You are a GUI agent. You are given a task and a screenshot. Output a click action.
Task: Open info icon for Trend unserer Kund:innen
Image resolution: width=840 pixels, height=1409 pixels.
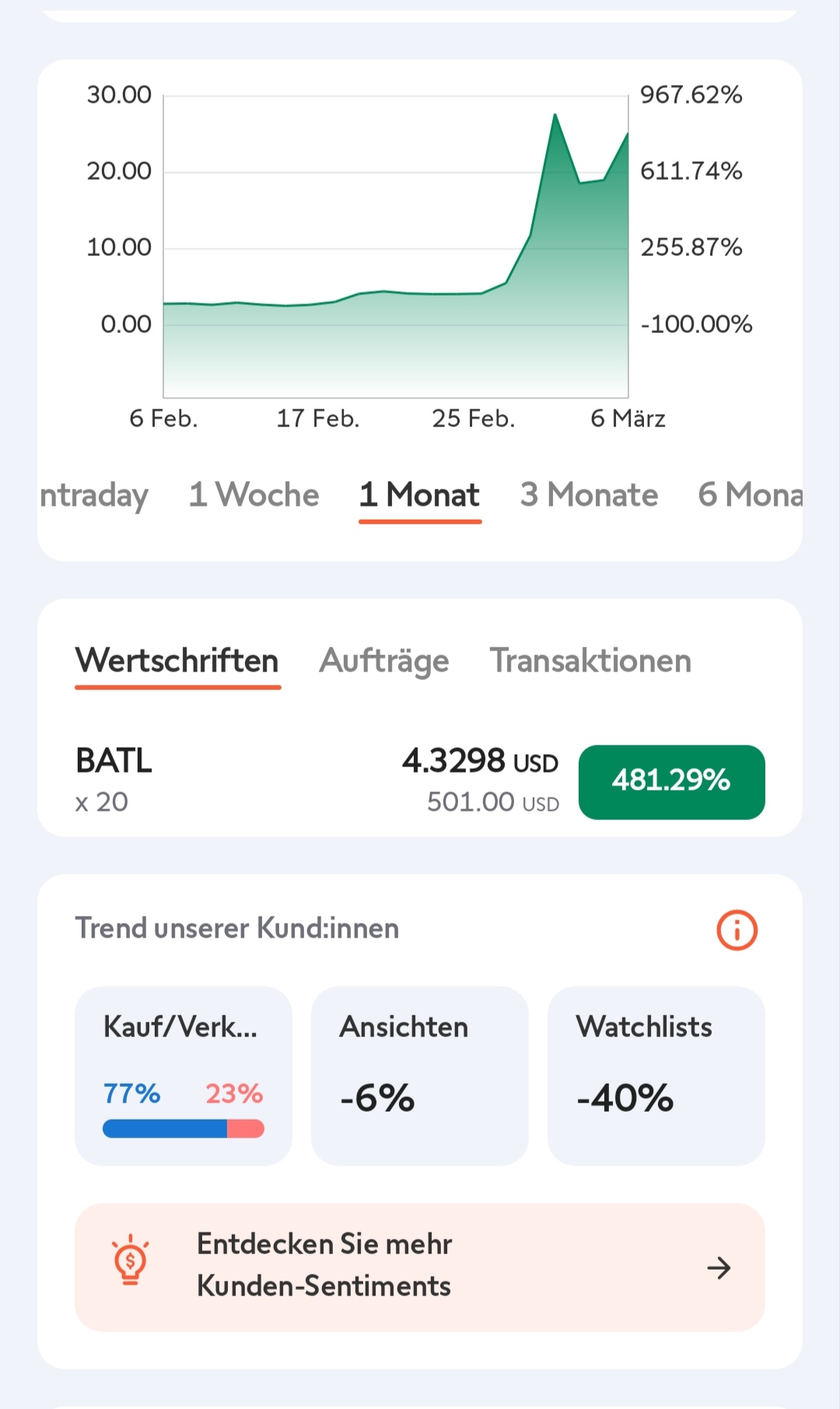[737, 930]
